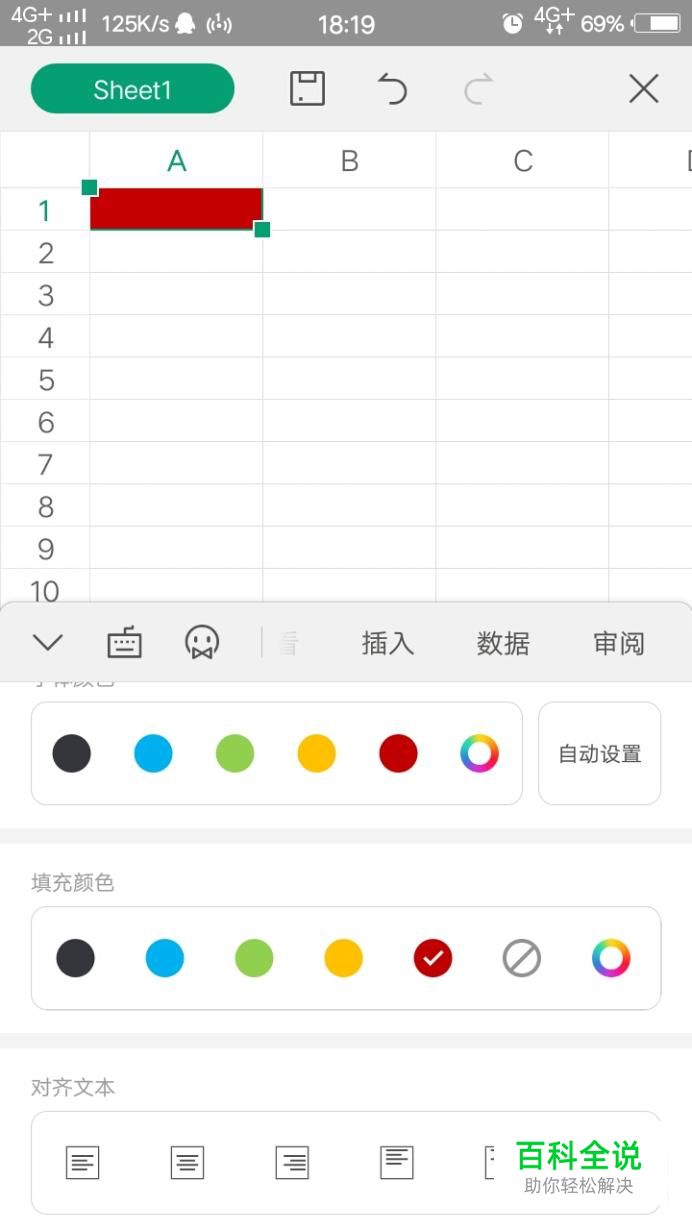Save the spreadsheet with the floppy disk icon

point(307,89)
